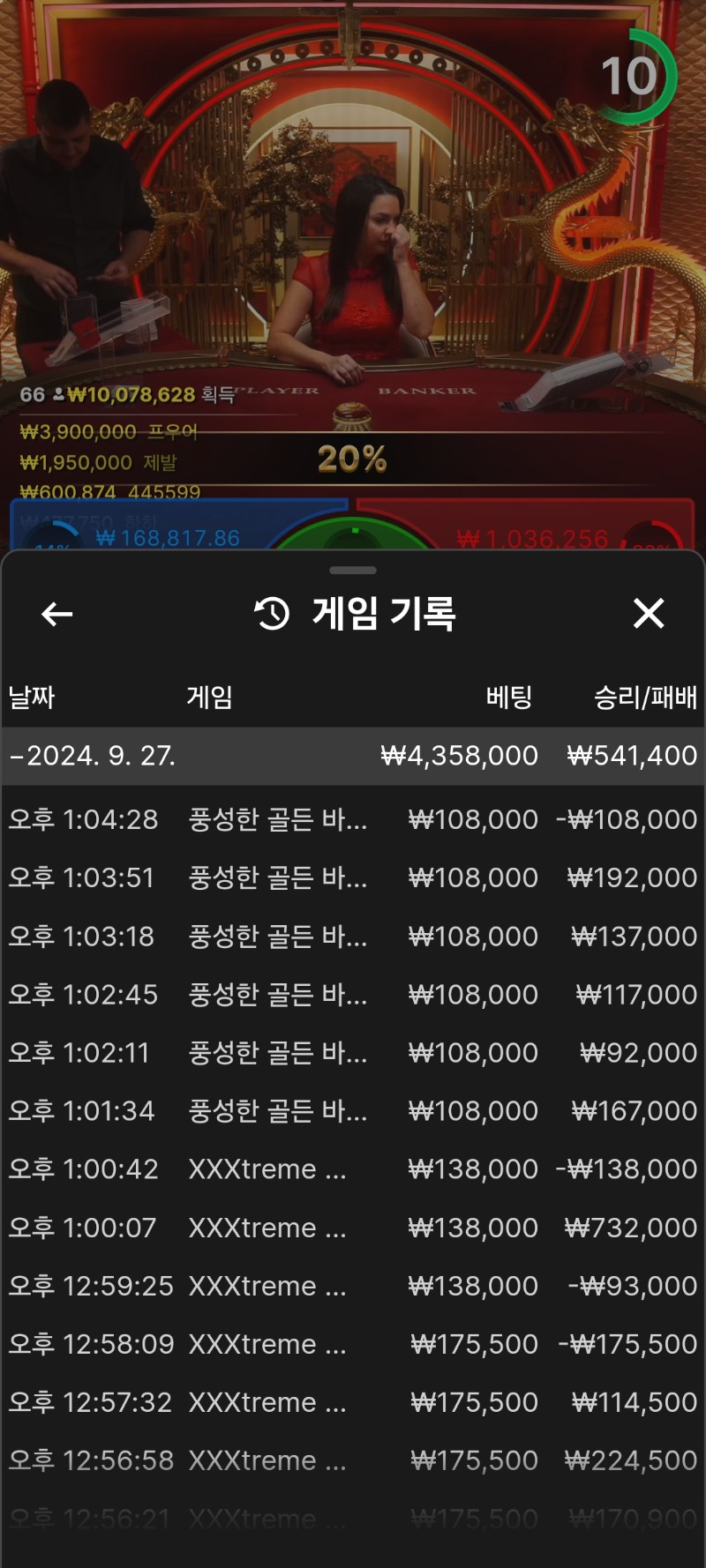Open the 오후 1:00:42 XXXtreme record

tap(353, 1169)
